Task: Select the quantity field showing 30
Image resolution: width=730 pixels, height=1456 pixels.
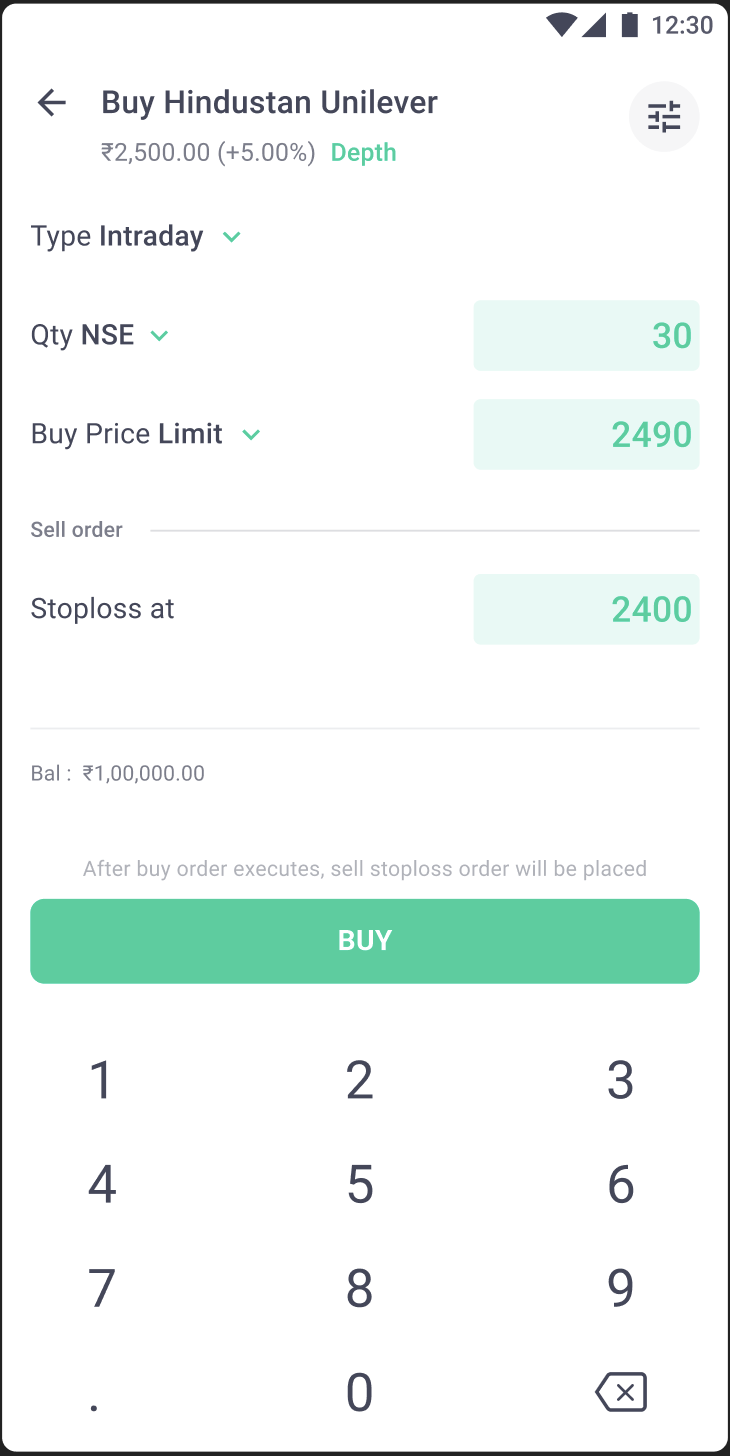Action: coord(587,336)
